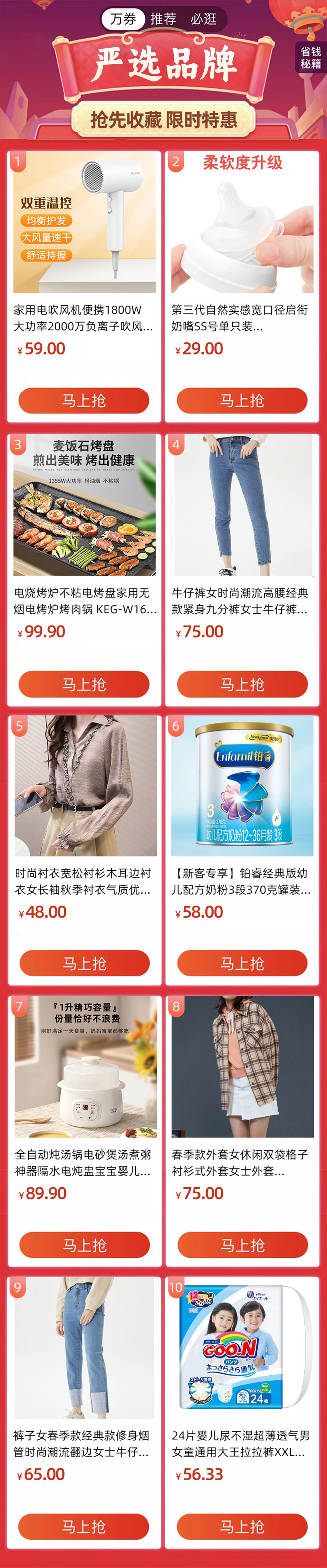Tap 马上抢 for the electric grill
The width and height of the screenshot is (327, 1568).
coord(84,684)
